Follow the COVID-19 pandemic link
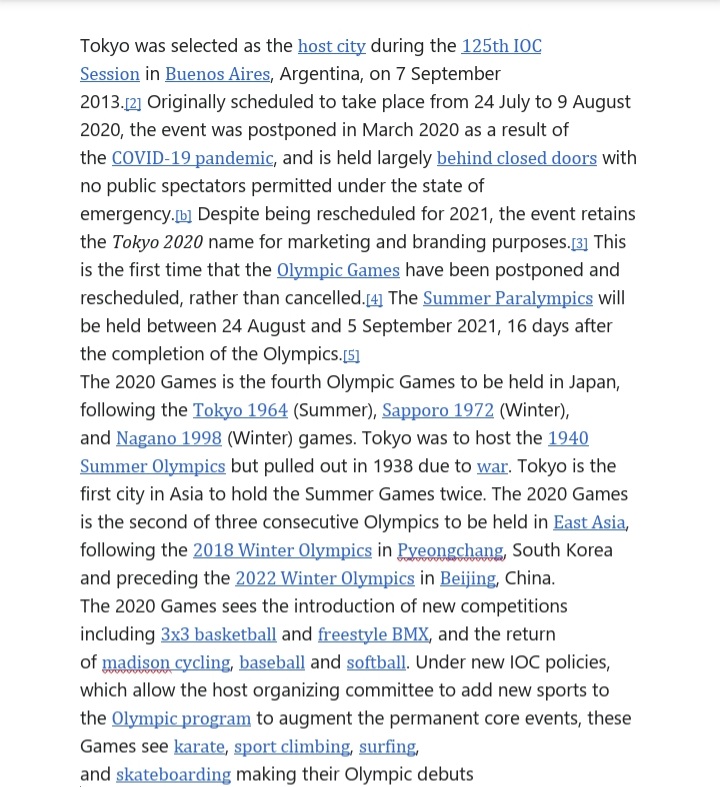Screen dimensions: 720x787 (x=193, y=158)
